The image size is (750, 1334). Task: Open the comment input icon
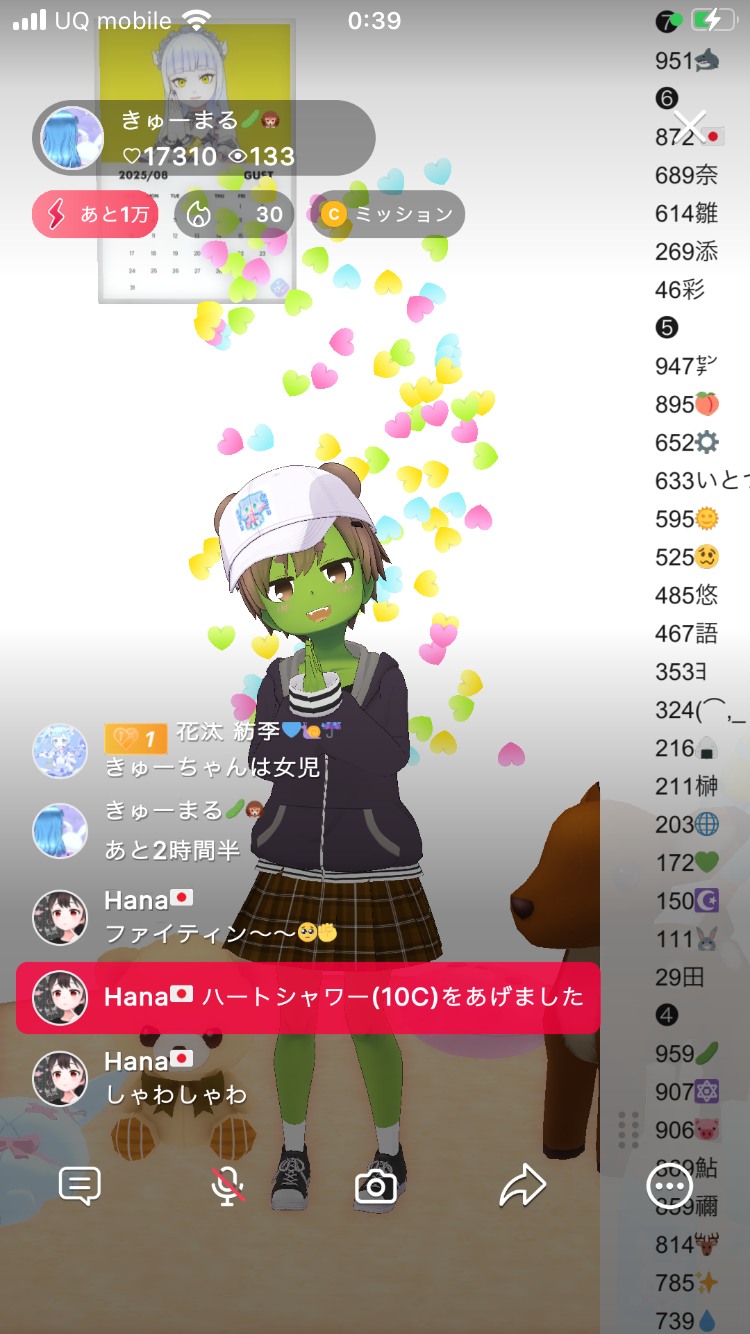click(80, 1186)
